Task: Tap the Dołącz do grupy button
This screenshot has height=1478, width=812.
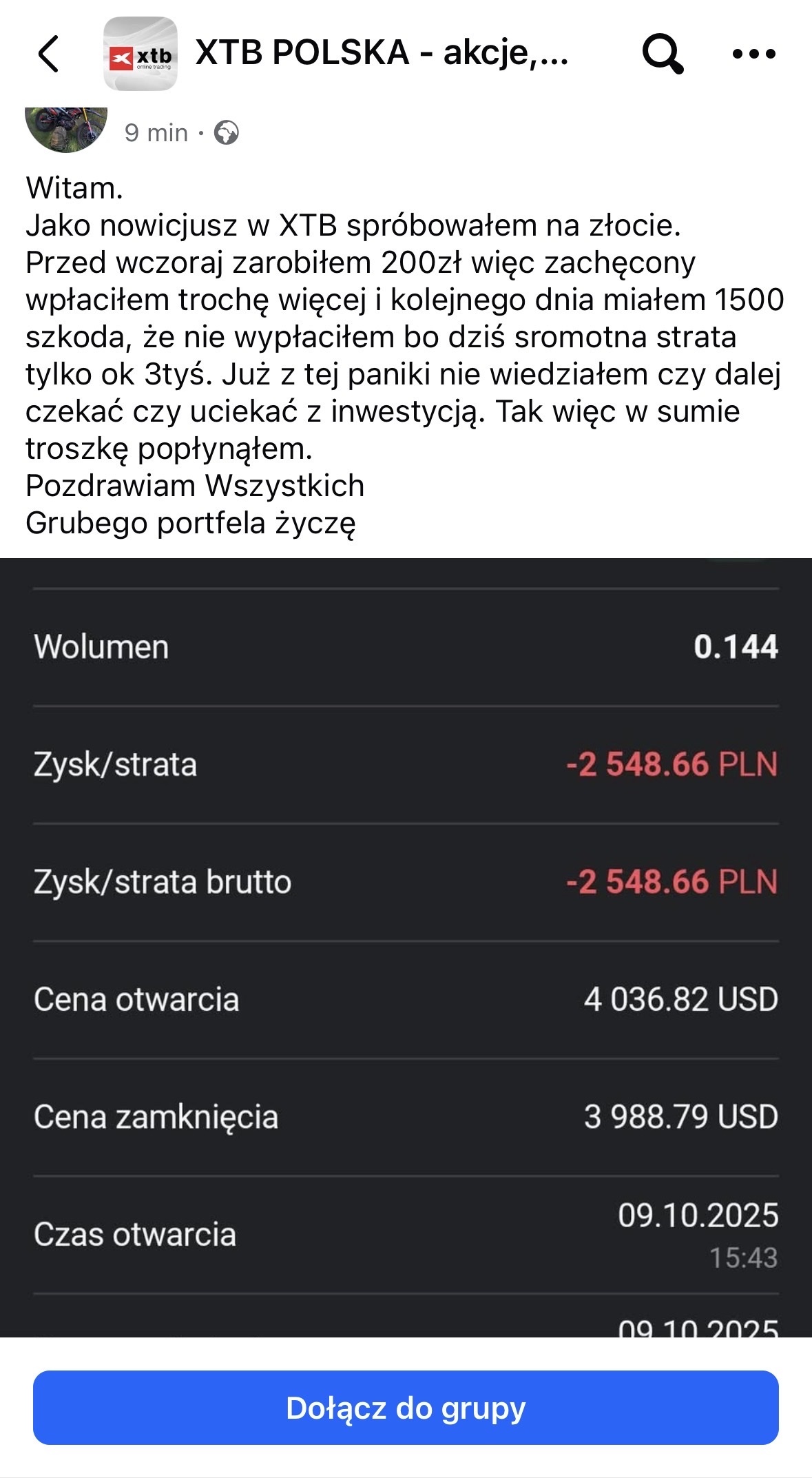Action: point(406,1408)
